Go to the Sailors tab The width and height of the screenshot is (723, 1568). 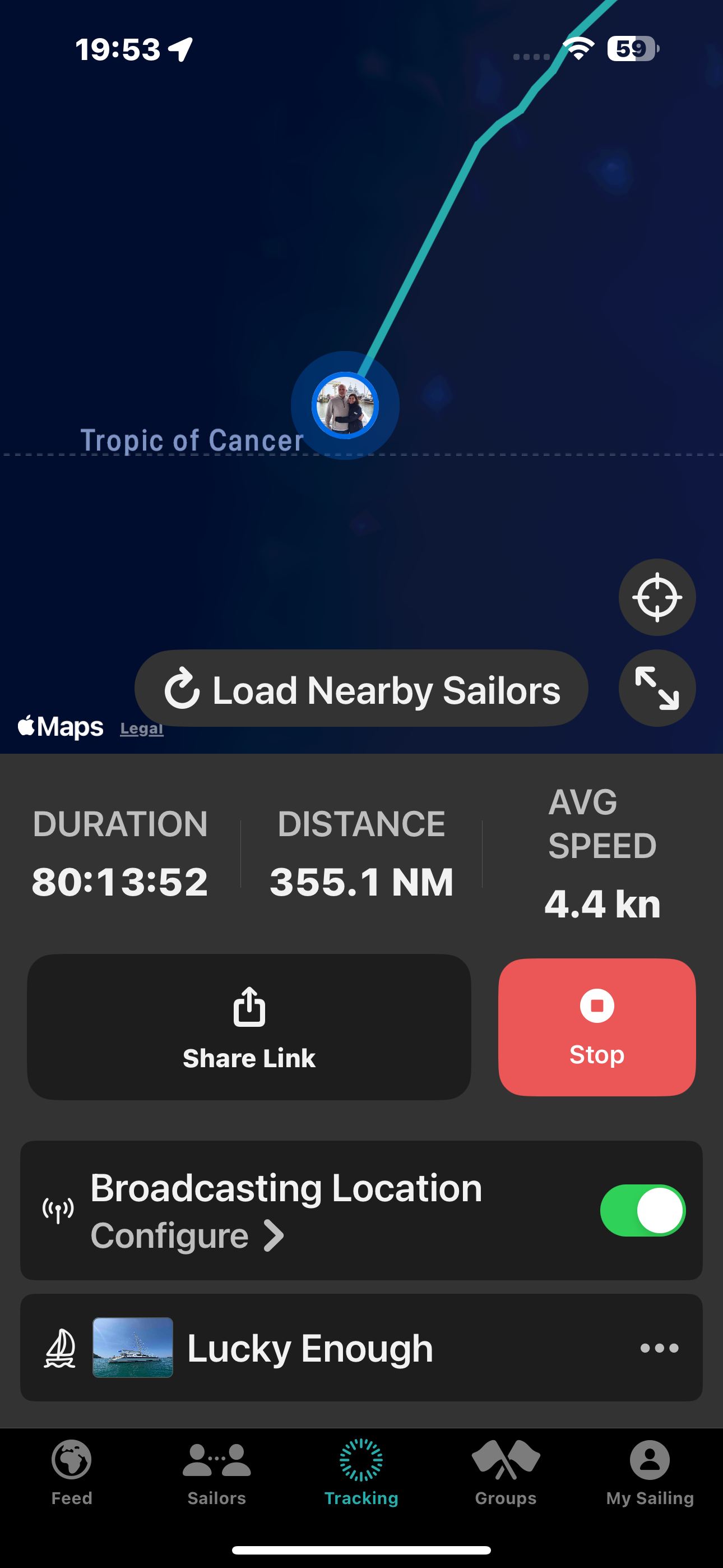pyautogui.click(x=217, y=1472)
